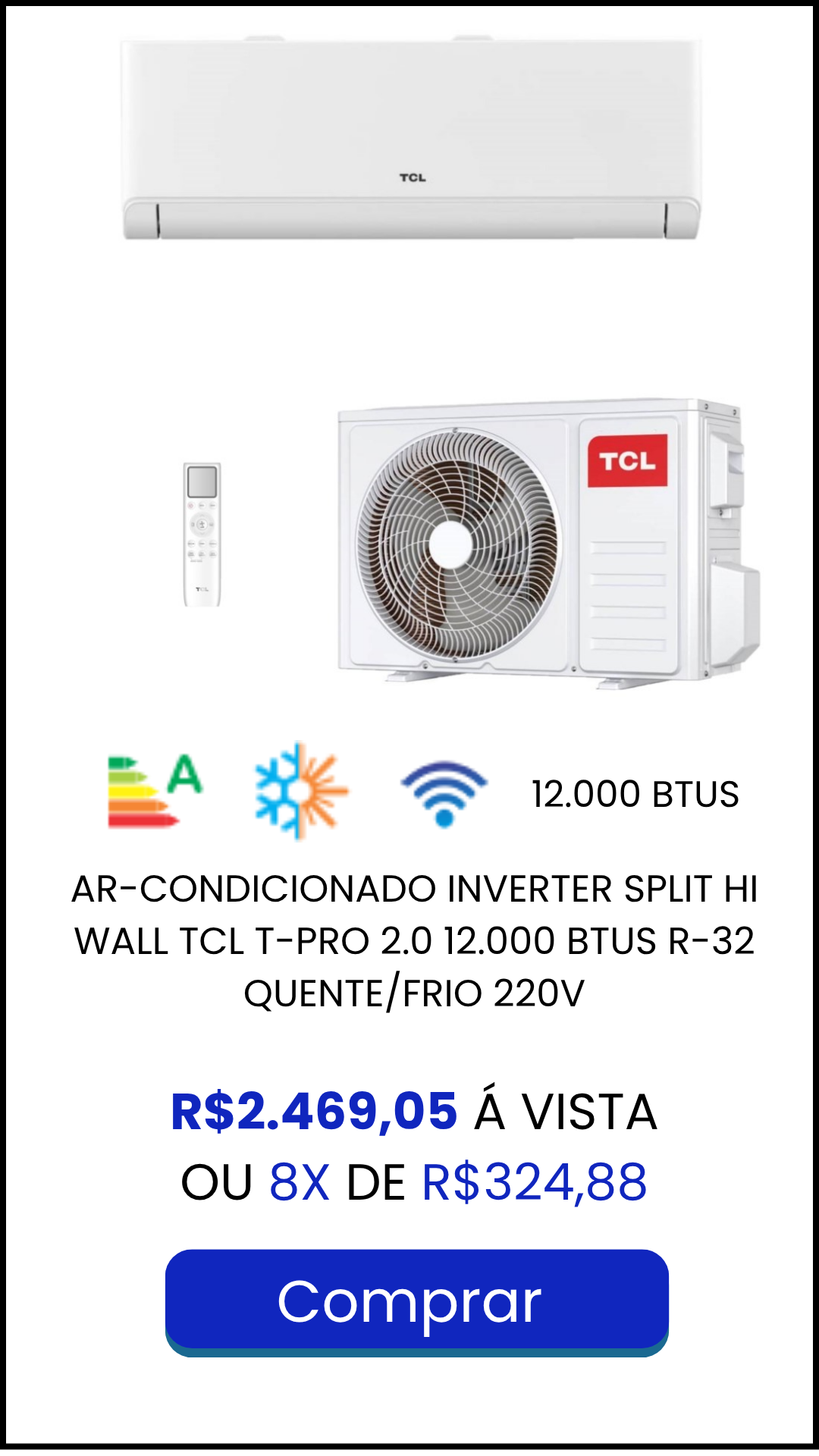Click the indoor wall unit image
The height and width of the screenshot is (1456, 819).
409,136
